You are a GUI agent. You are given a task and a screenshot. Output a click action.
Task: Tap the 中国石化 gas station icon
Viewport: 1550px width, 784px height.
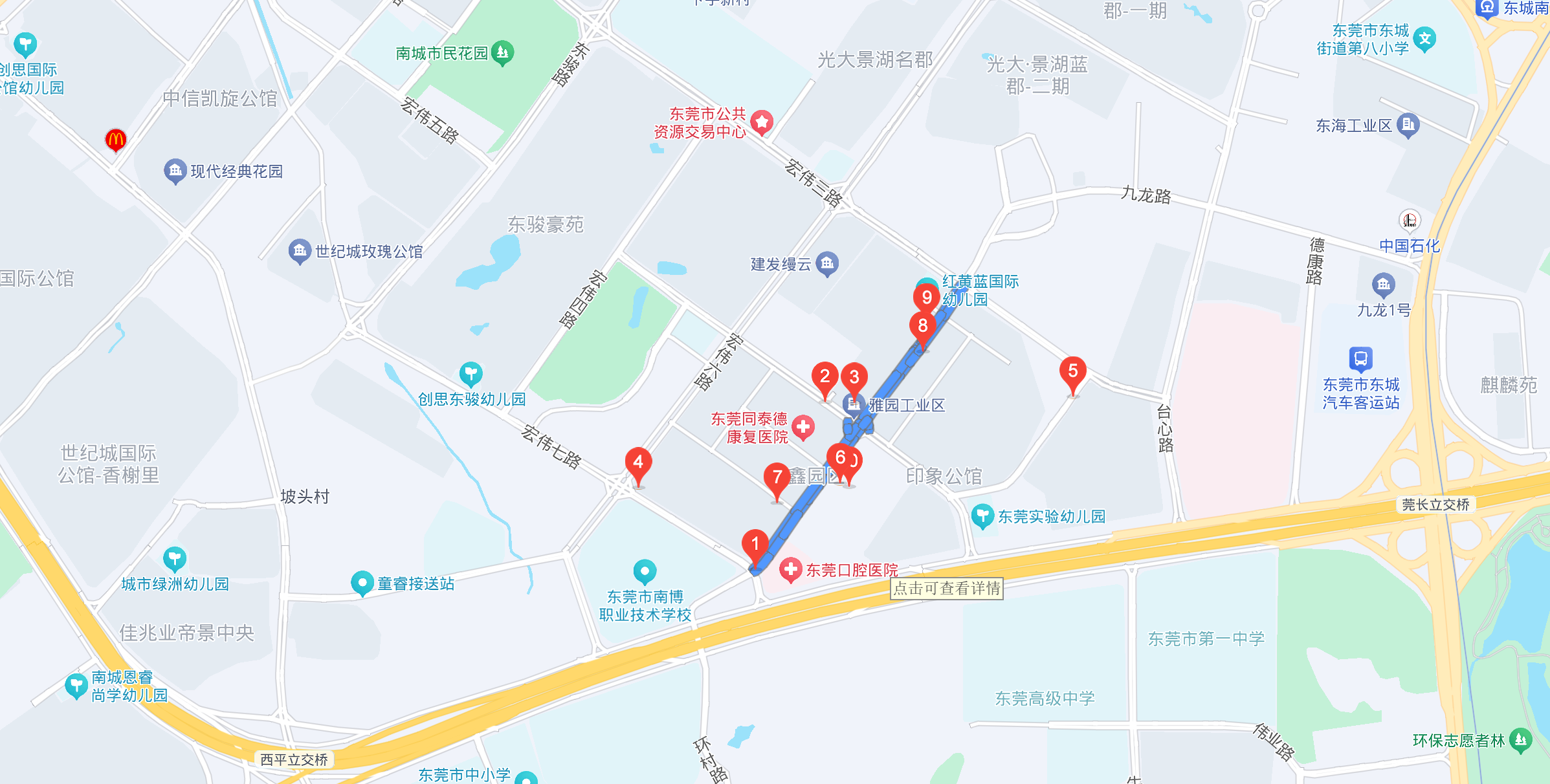(1410, 221)
